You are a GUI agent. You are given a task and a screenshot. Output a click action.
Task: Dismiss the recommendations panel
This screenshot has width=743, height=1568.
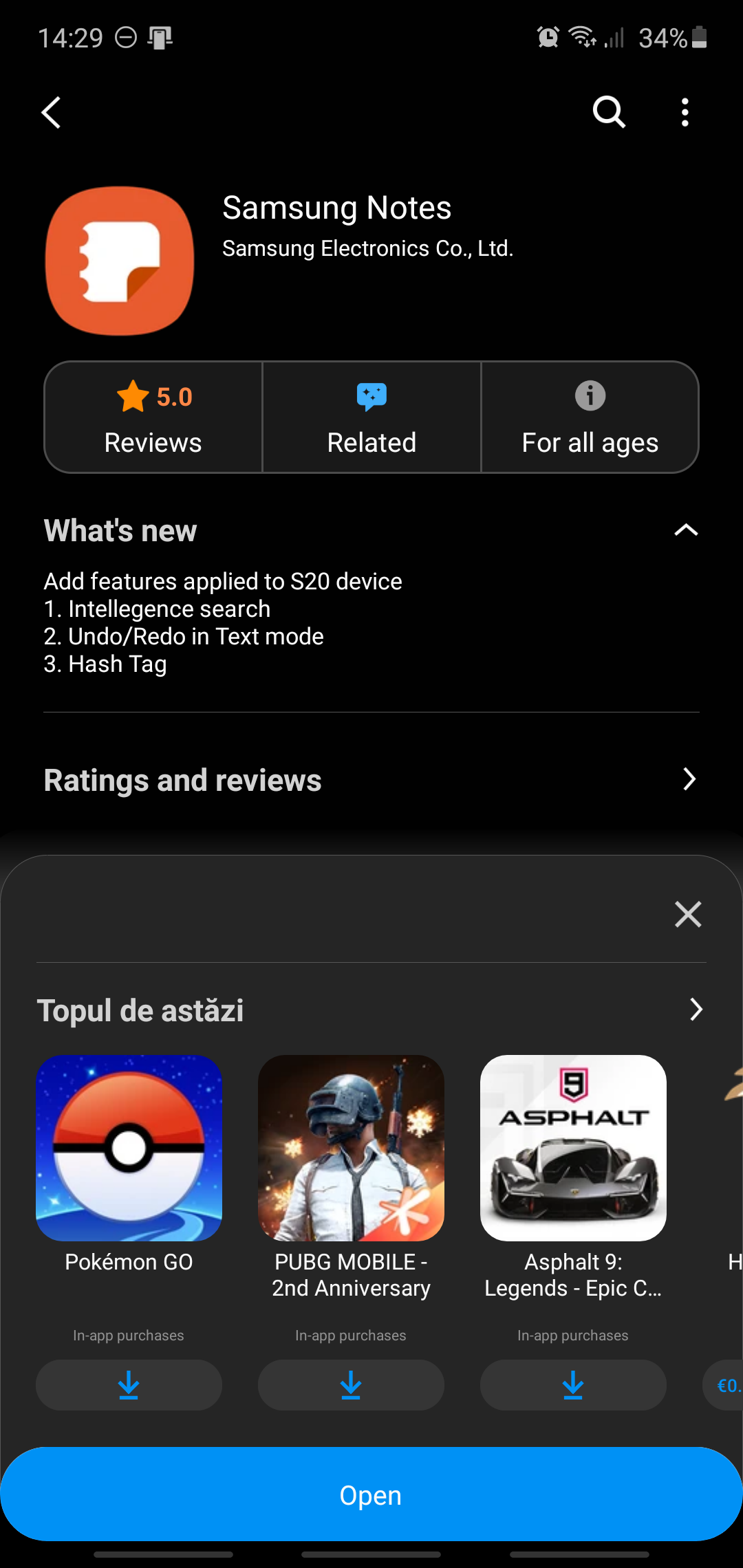[x=688, y=915]
